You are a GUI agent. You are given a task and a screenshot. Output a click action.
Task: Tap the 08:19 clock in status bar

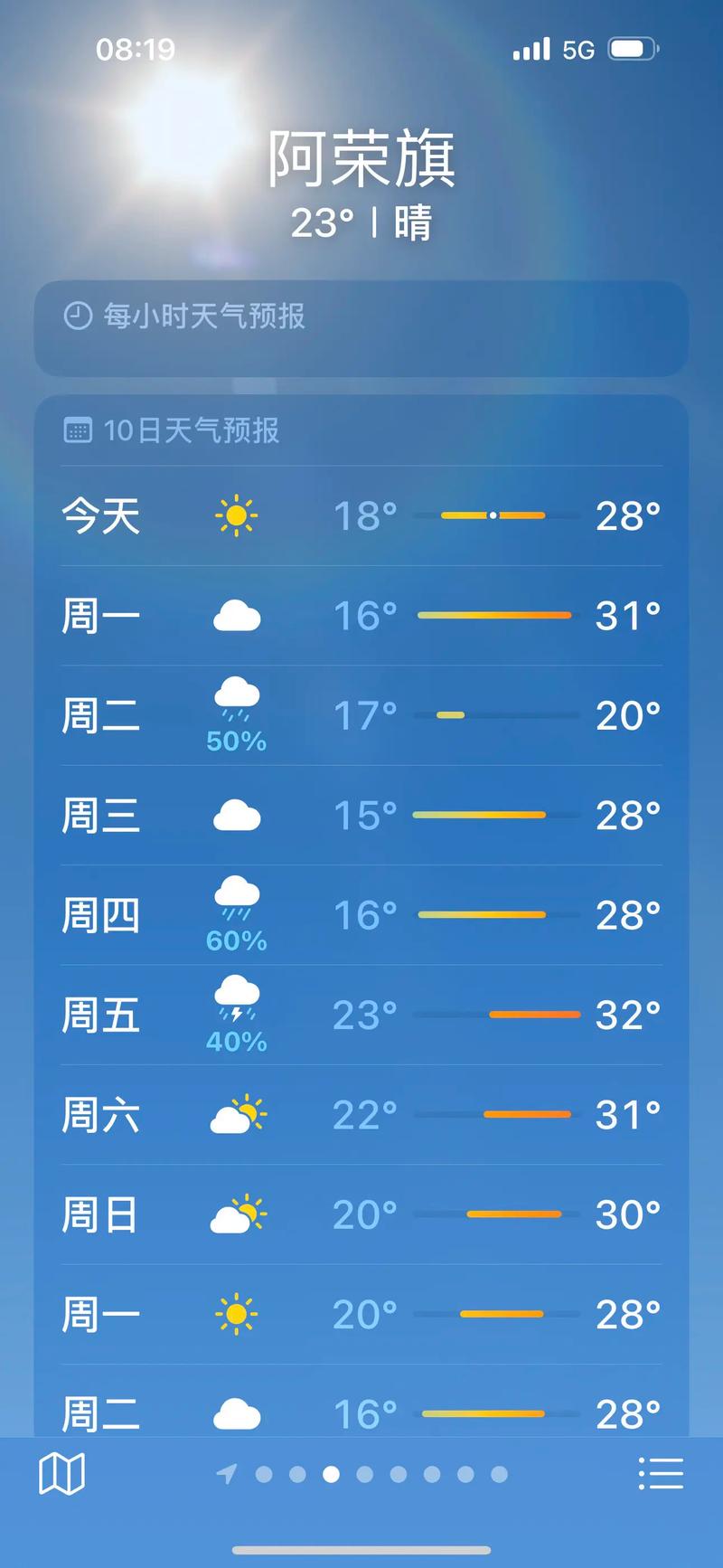(x=136, y=50)
